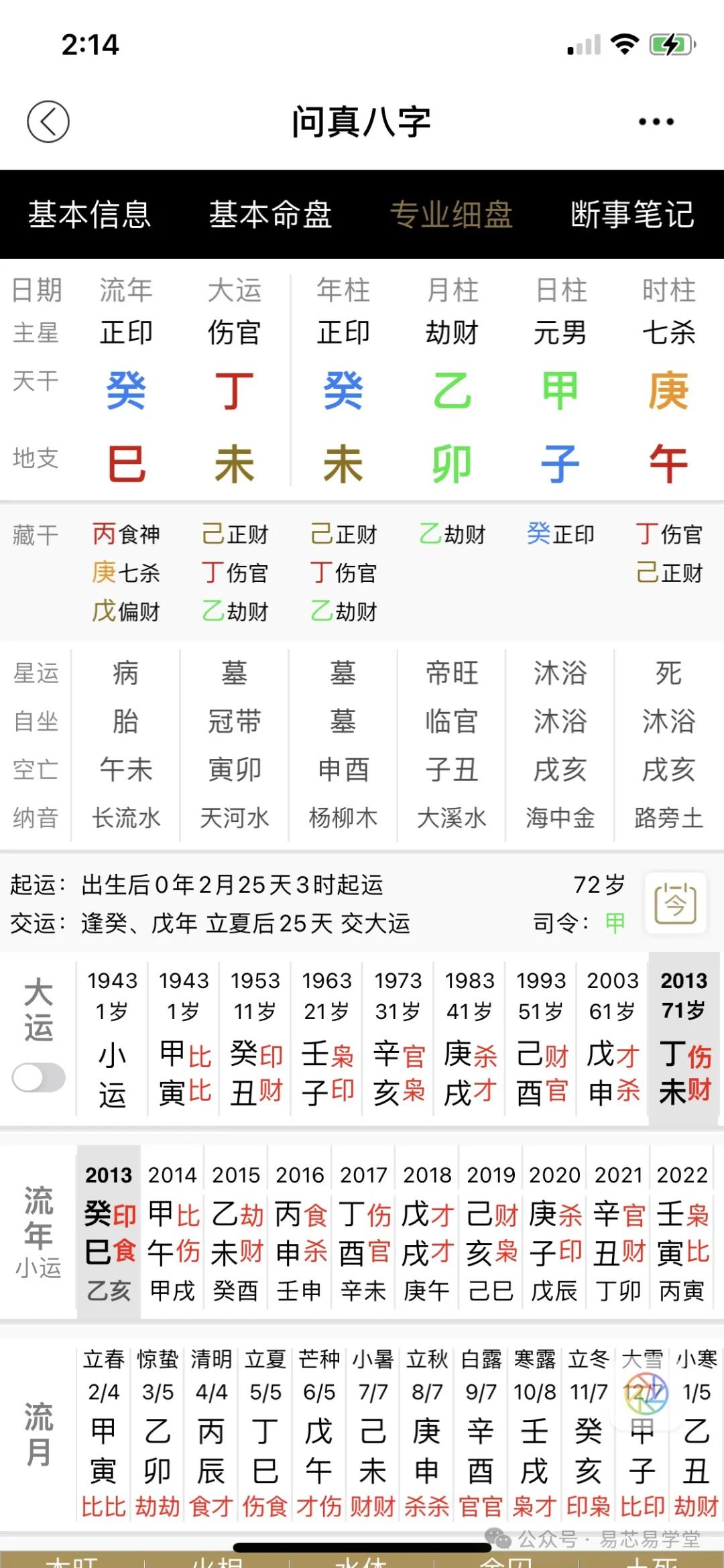The width and height of the screenshot is (724, 1568).
Task: Select the 专业细盘 tab
Action: tap(451, 215)
